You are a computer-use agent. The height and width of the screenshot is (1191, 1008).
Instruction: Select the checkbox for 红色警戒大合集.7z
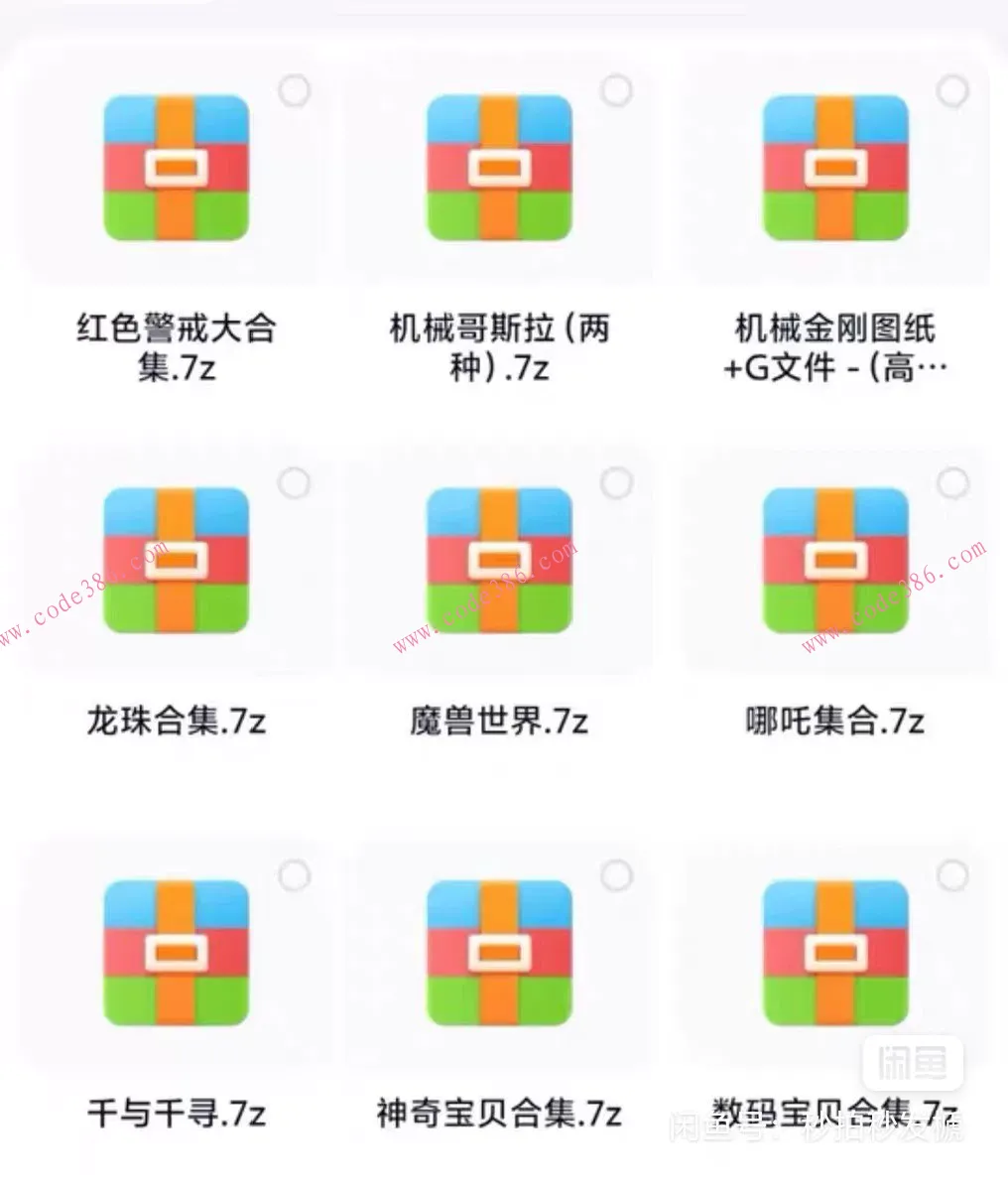coord(293,90)
